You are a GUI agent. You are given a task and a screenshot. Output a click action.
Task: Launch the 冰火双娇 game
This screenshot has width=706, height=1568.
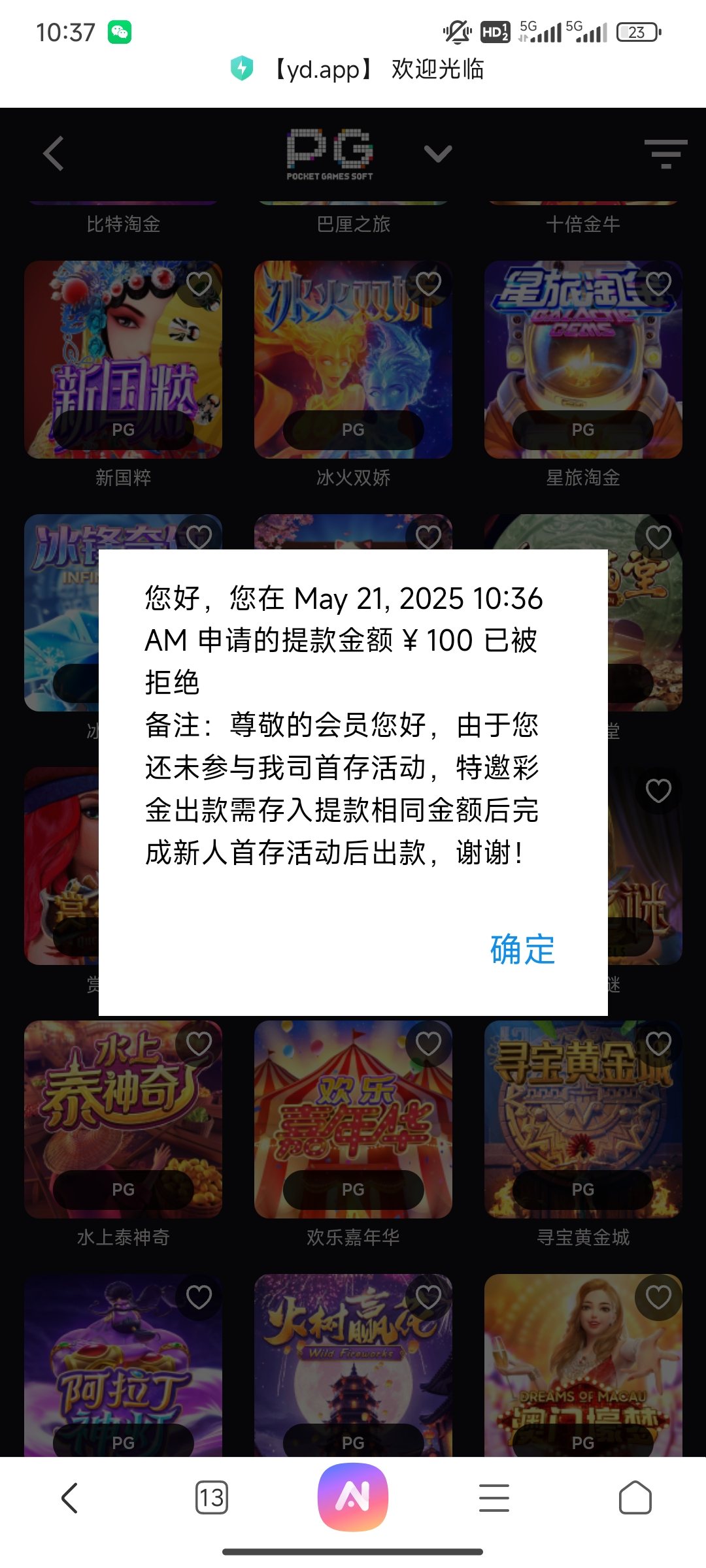[x=353, y=359]
